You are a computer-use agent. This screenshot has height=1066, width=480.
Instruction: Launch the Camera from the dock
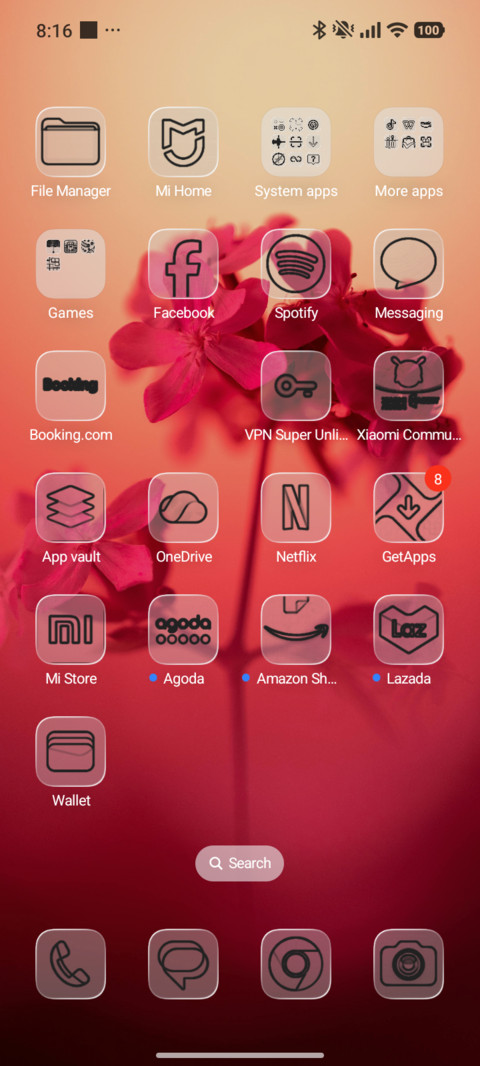pos(409,964)
